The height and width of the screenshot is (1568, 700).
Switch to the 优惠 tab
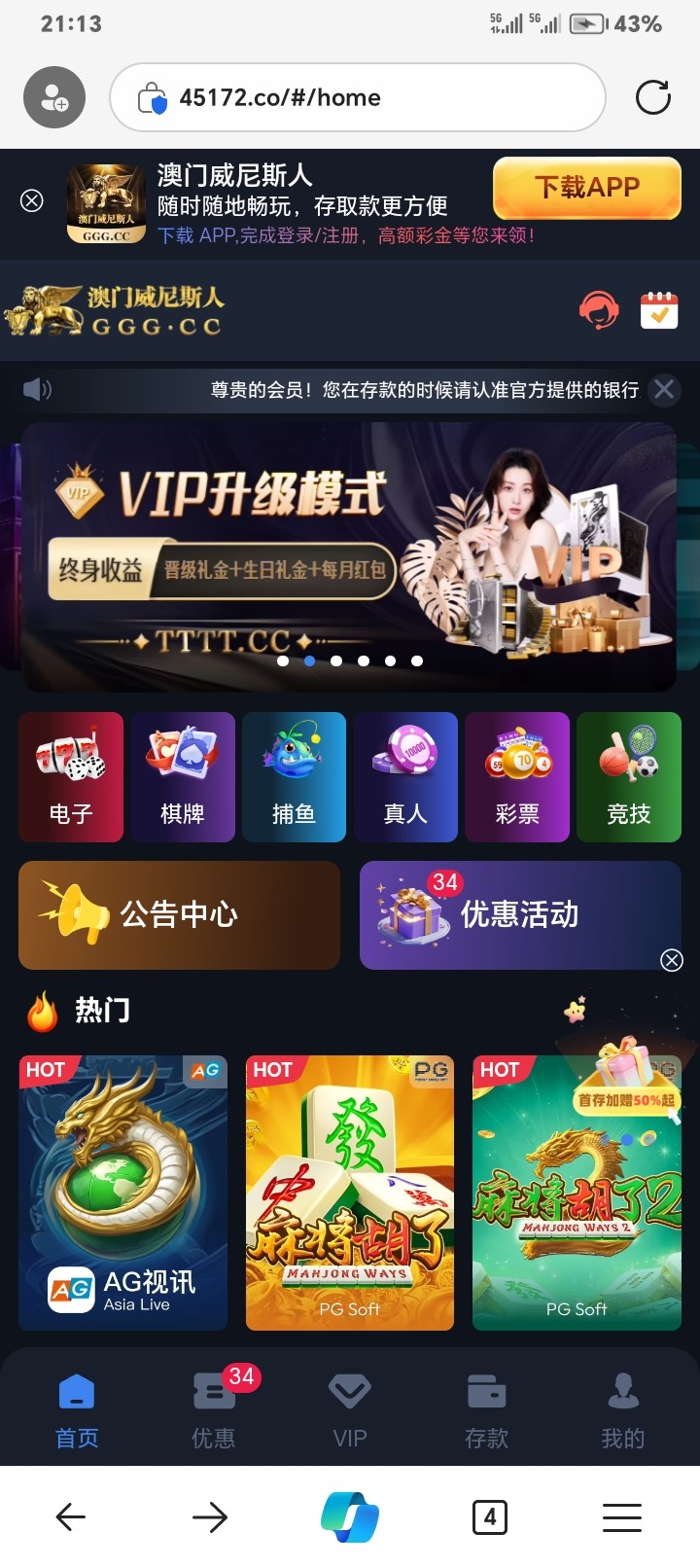[x=213, y=1410]
